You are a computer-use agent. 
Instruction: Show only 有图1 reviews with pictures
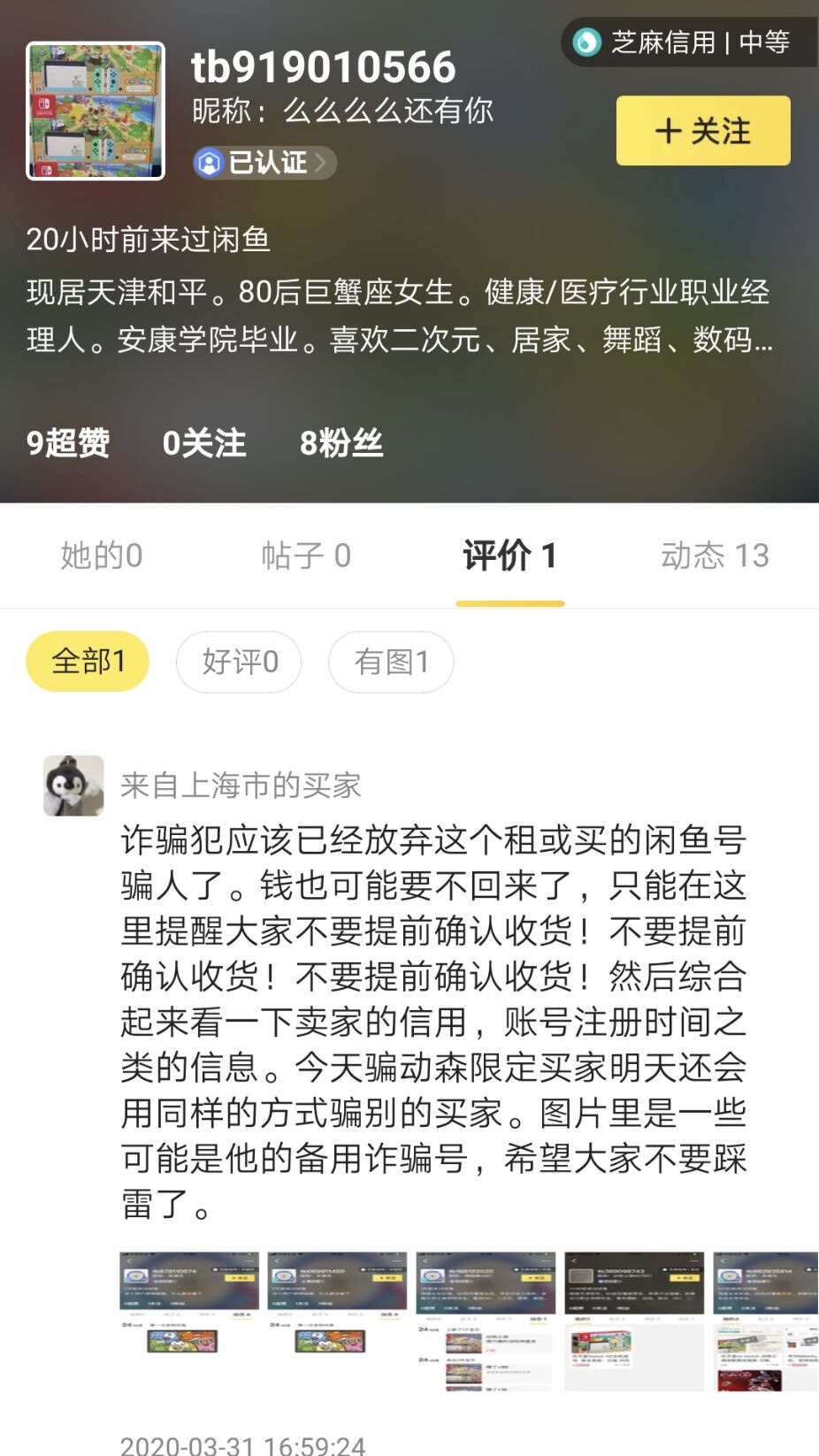pos(390,661)
